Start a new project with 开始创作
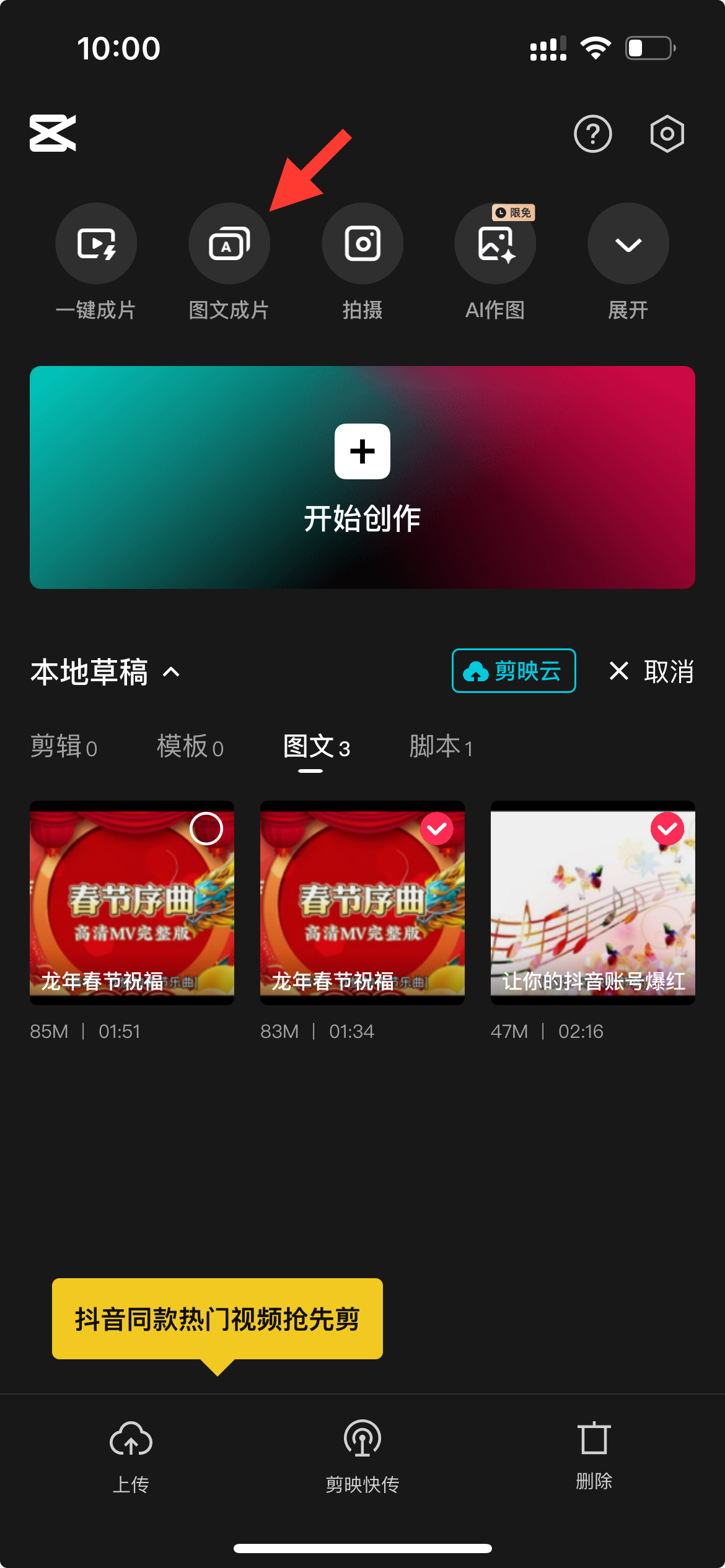The width and height of the screenshot is (725, 1568). point(362,477)
